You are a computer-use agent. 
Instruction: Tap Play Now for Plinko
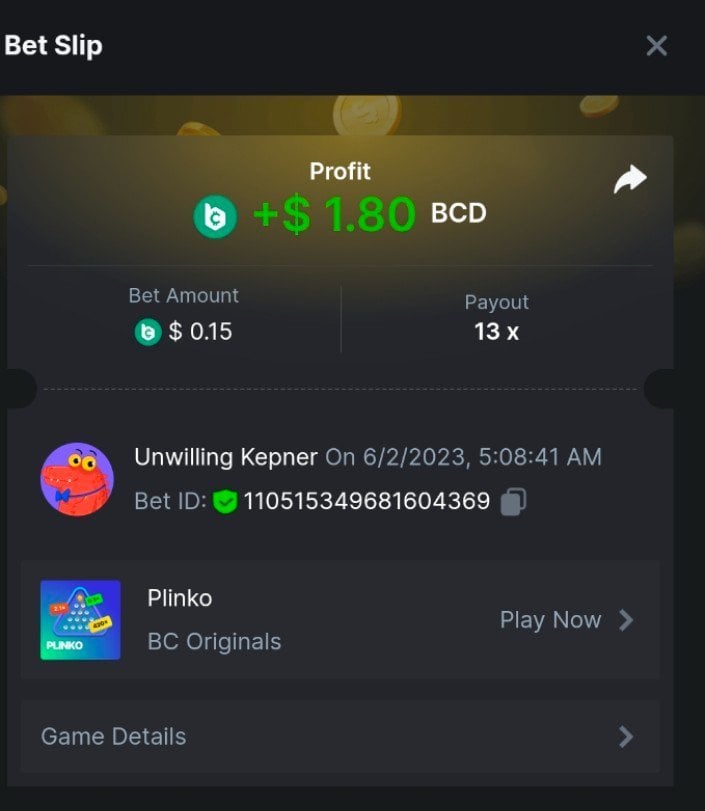tap(566, 620)
